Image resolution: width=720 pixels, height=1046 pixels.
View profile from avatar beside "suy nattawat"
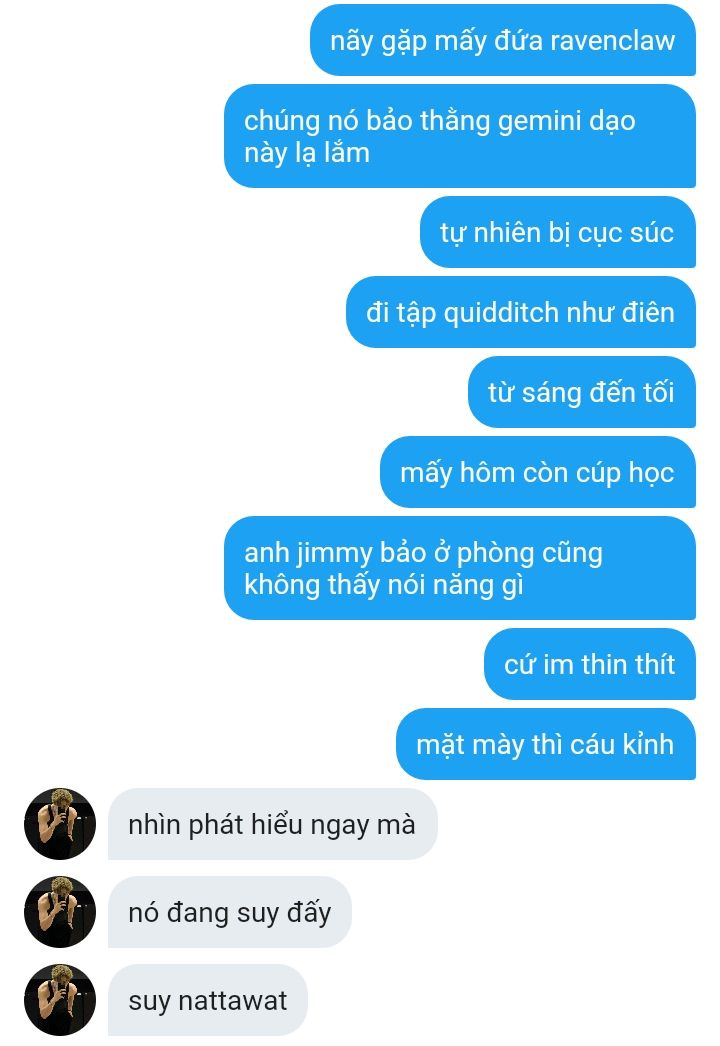(60, 1000)
